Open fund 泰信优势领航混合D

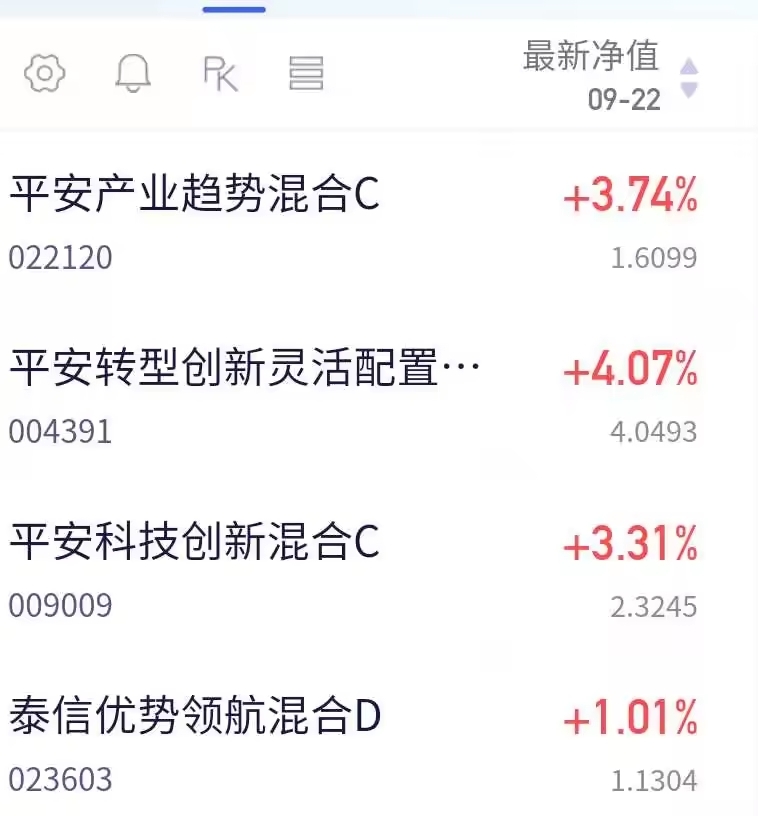coord(379,746)
